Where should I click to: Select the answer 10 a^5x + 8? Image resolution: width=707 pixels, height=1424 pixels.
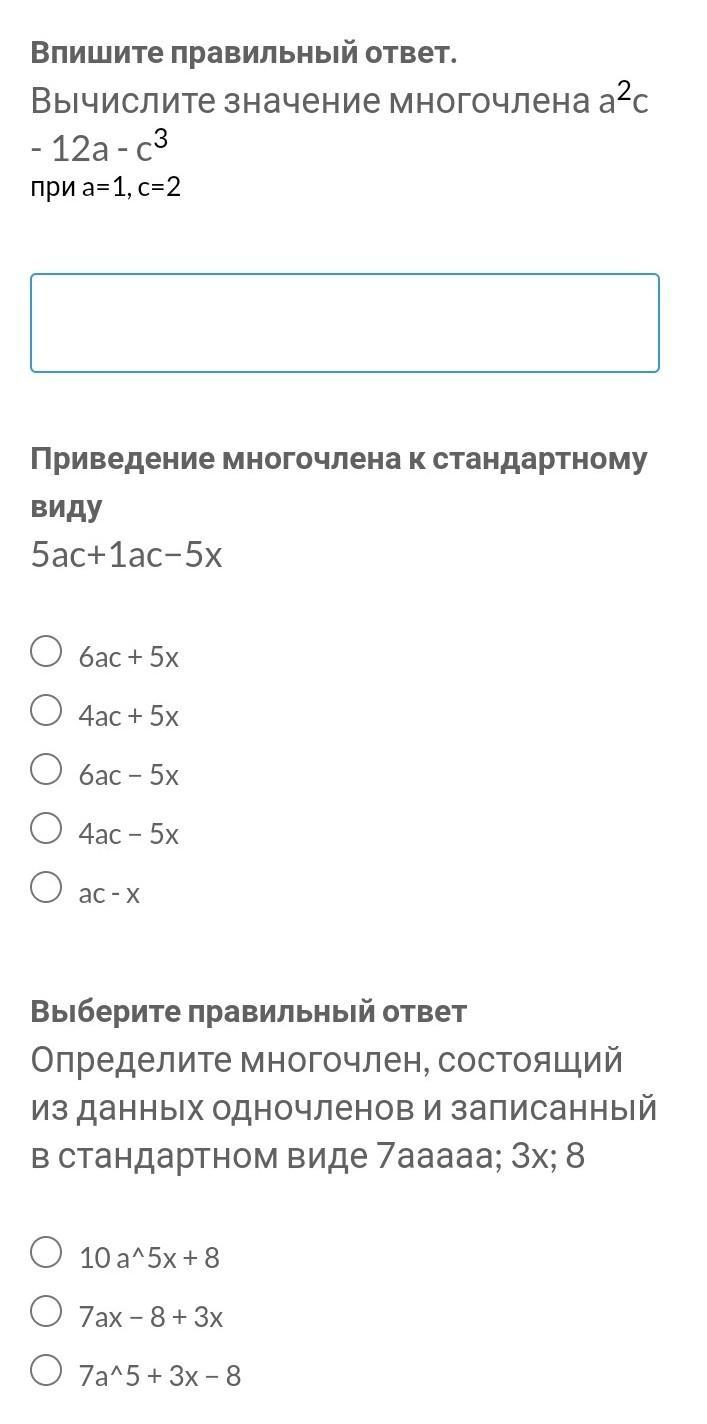pos(46,1252)
